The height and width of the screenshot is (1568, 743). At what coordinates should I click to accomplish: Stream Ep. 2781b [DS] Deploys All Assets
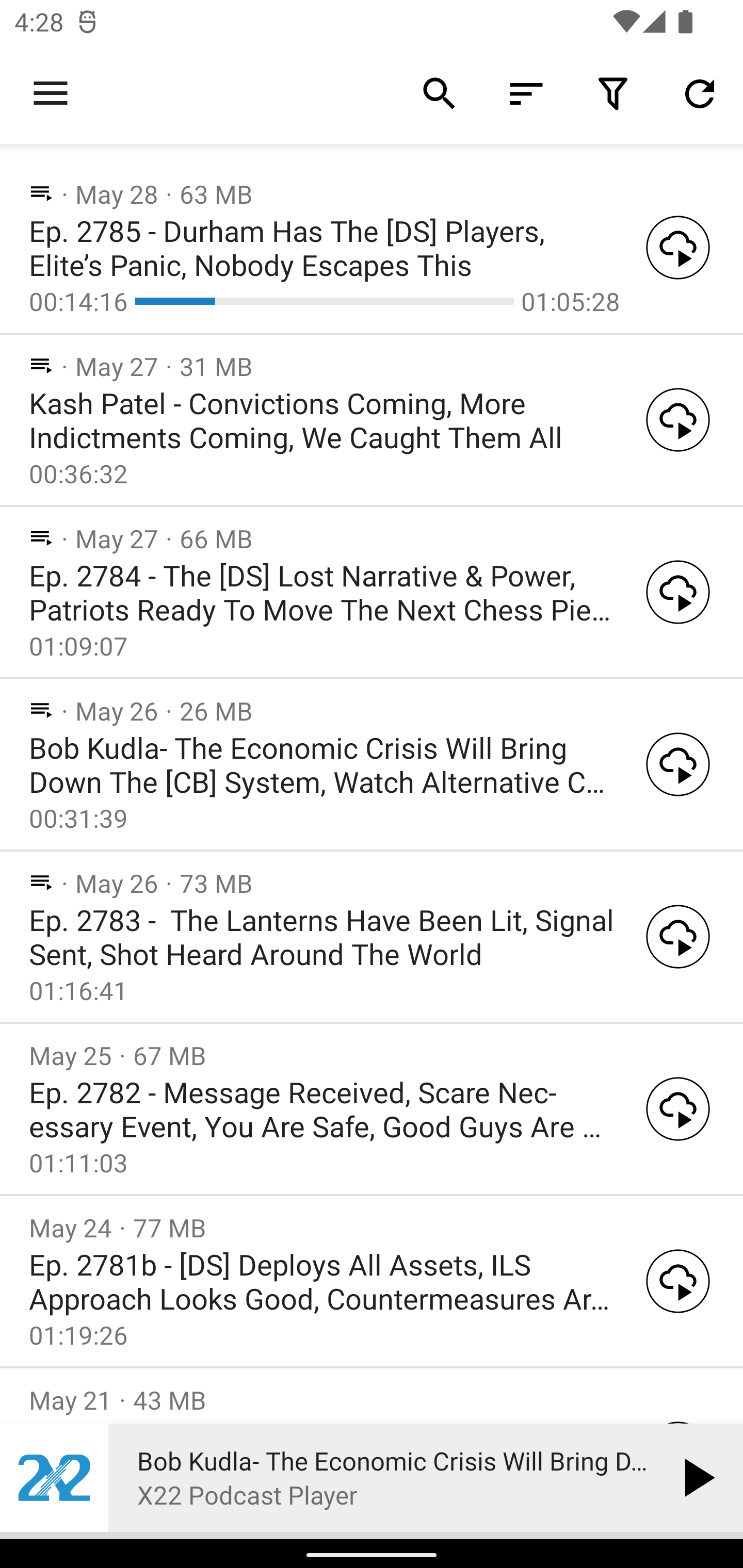(x=677, y=1281)
